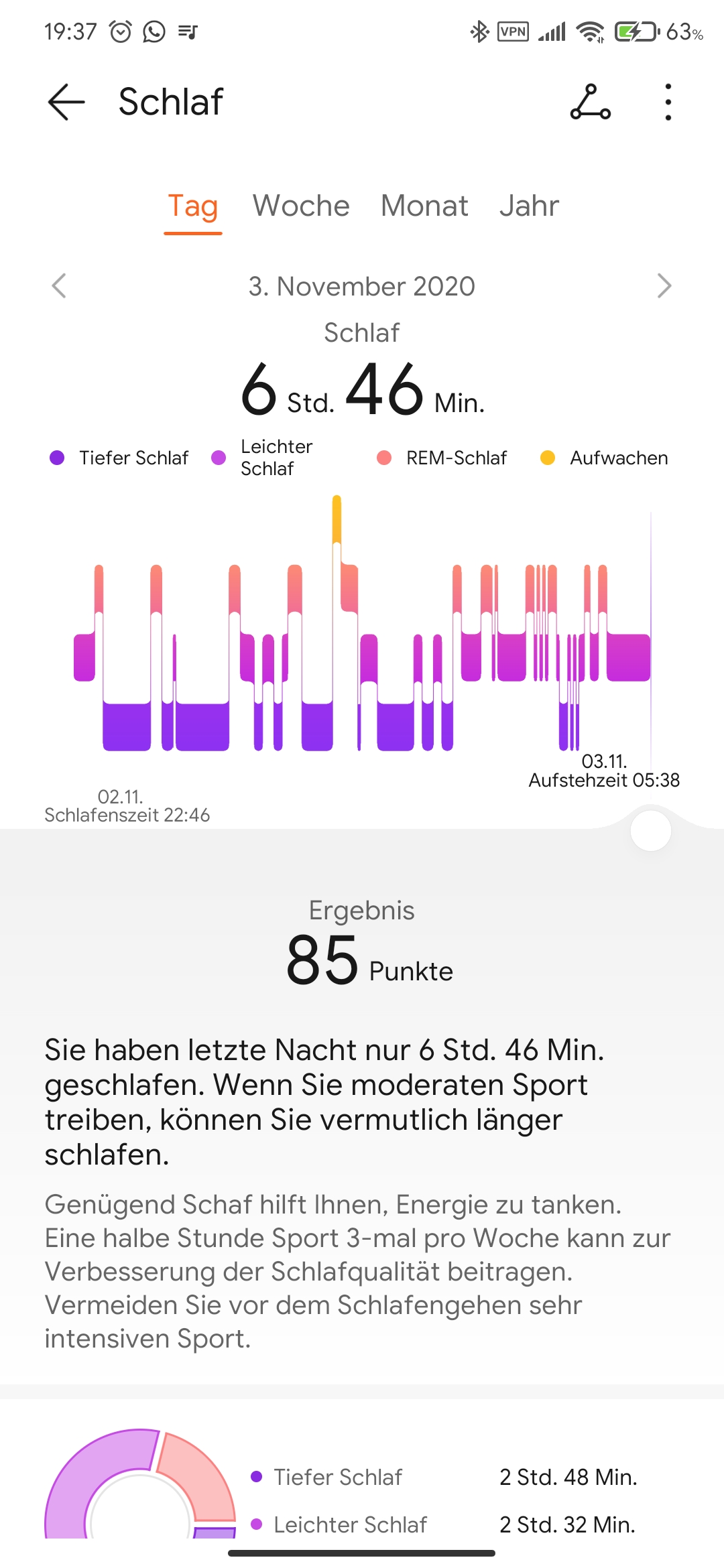Image resolution: width=724 pixels, height=1568 pixels.
Task: Open the three-dot overflow menu
Action: [668, 102]
